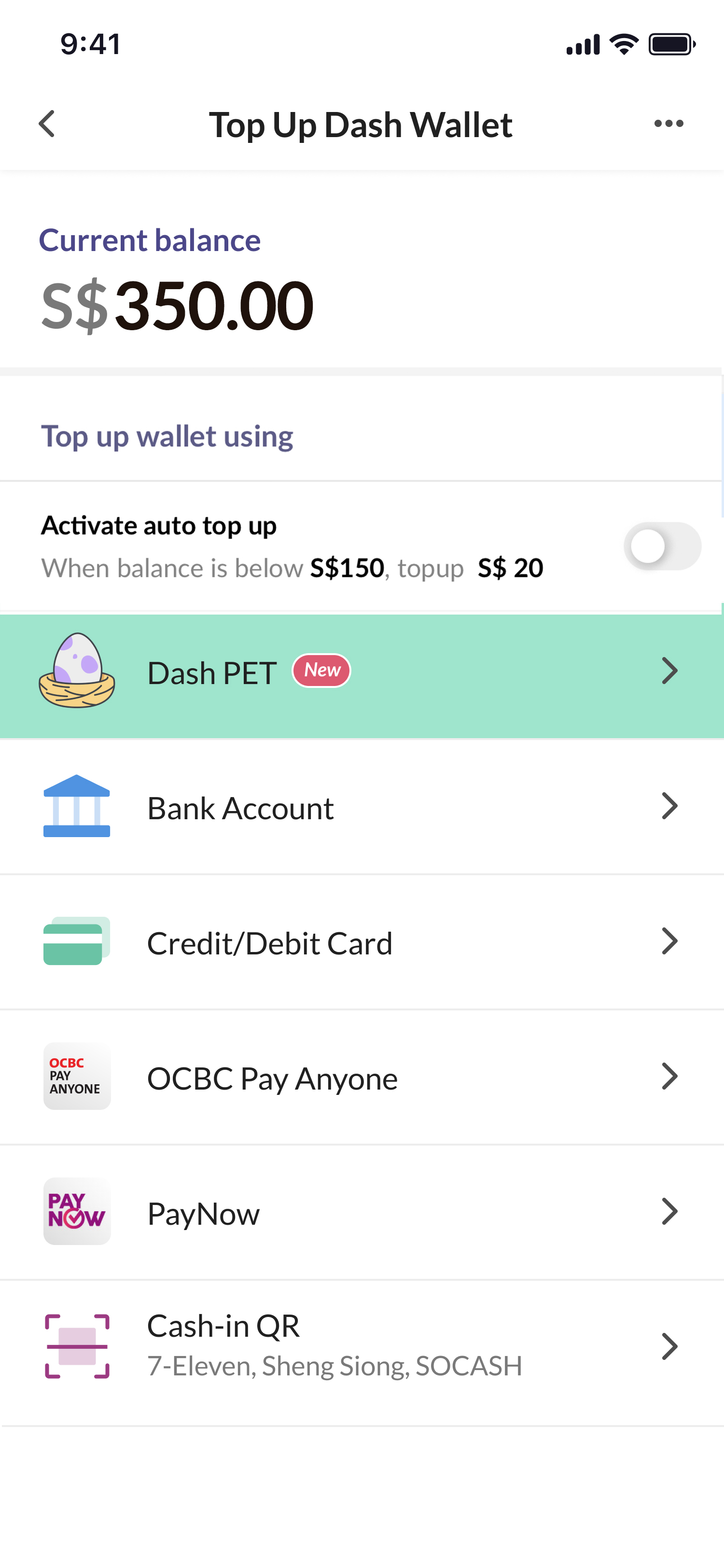The height and width of the screenshot is (1568, 724).
Task: Go back using the top-left arrow
Action: [x=47, y=124]
